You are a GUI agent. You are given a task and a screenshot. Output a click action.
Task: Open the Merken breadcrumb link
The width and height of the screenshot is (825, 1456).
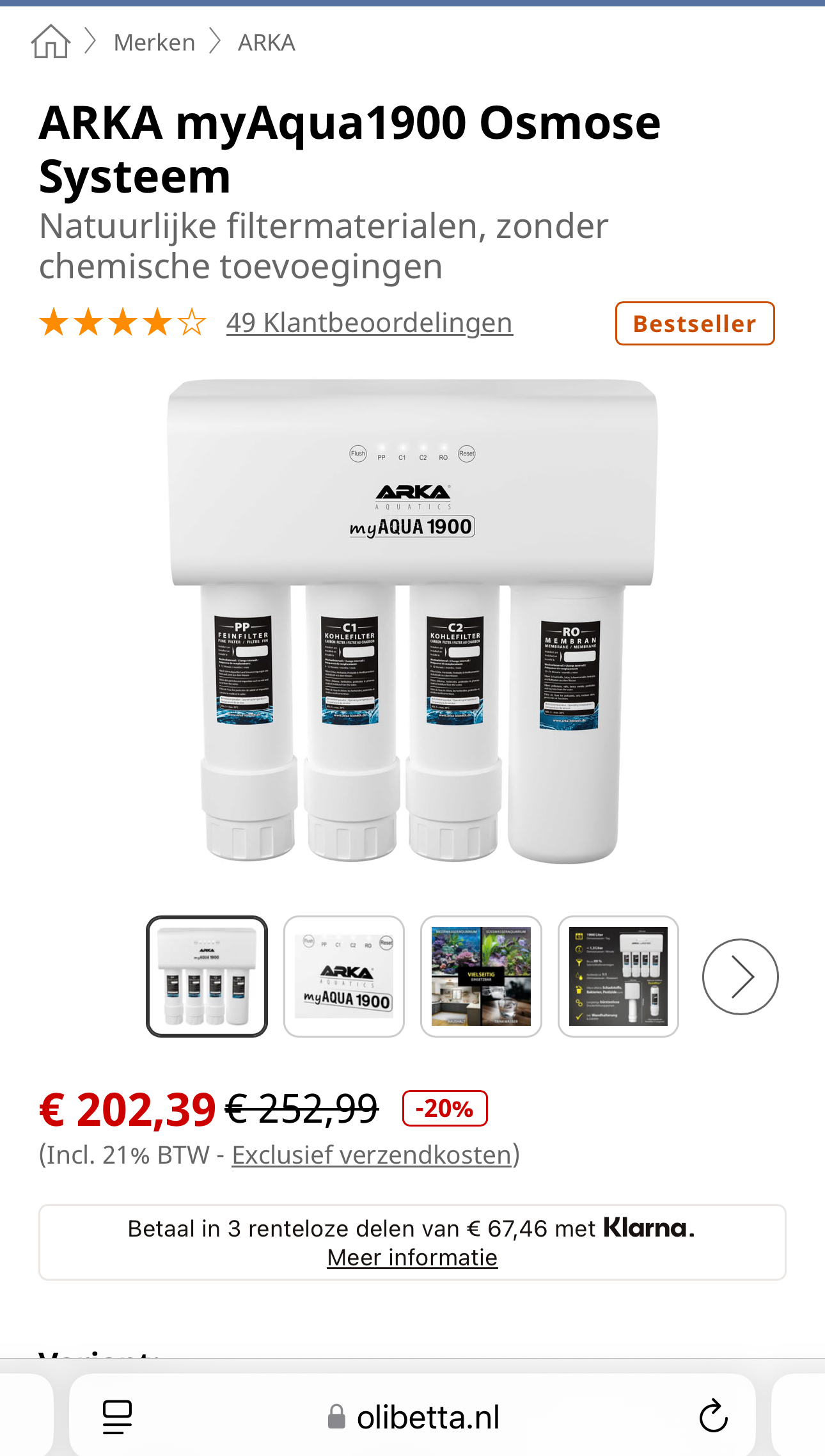[x=154, y=43]
